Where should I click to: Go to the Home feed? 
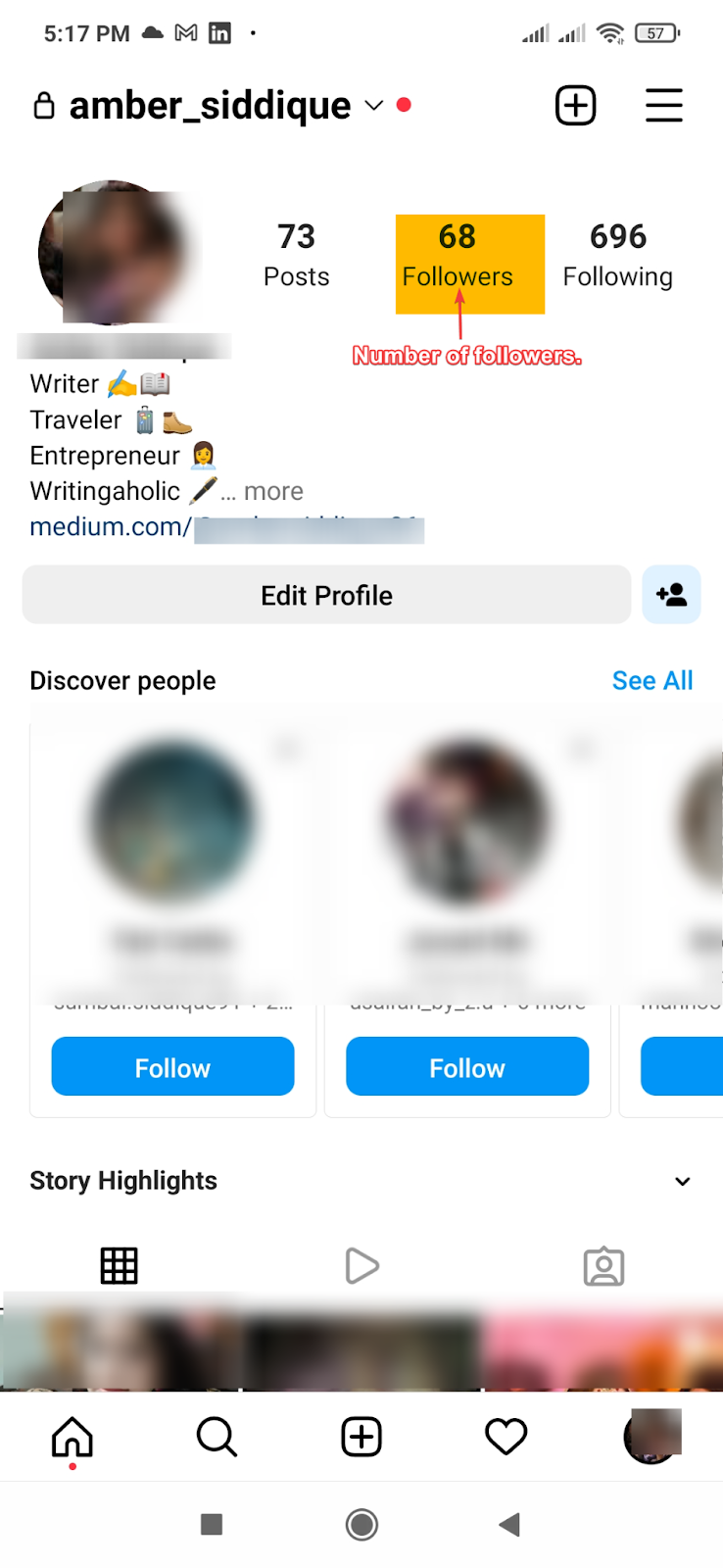[72, 1438]
